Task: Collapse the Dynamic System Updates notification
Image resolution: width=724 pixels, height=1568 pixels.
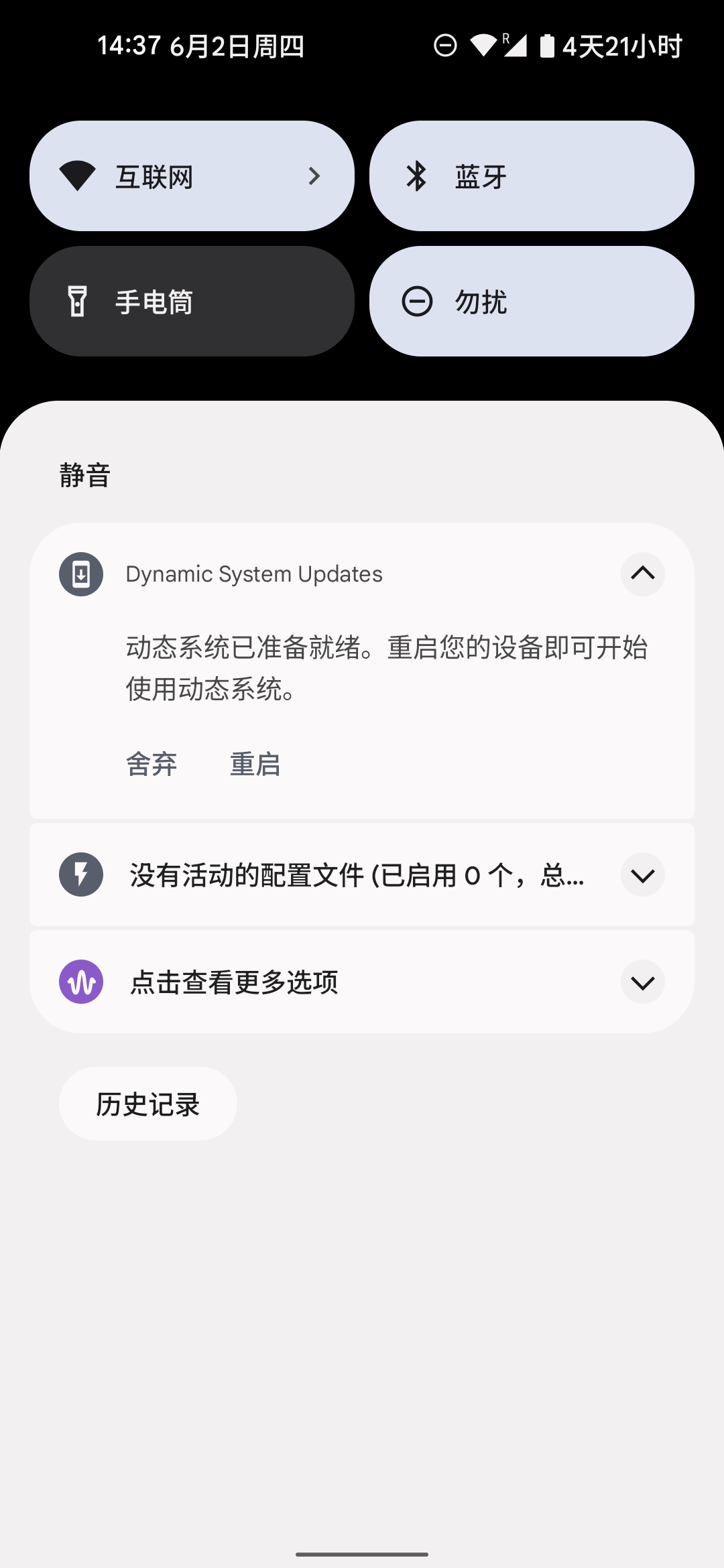Action: (642, 574)
